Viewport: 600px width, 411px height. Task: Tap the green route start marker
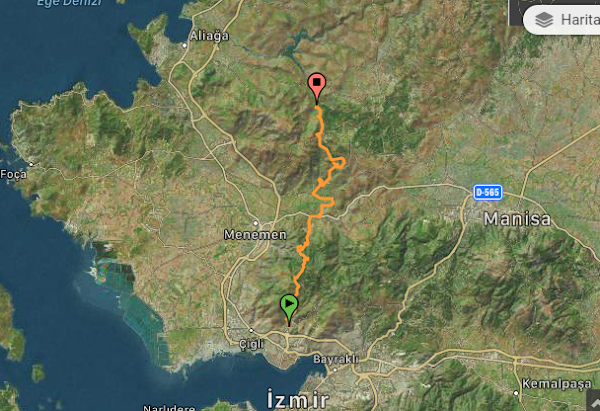(290, 306)
